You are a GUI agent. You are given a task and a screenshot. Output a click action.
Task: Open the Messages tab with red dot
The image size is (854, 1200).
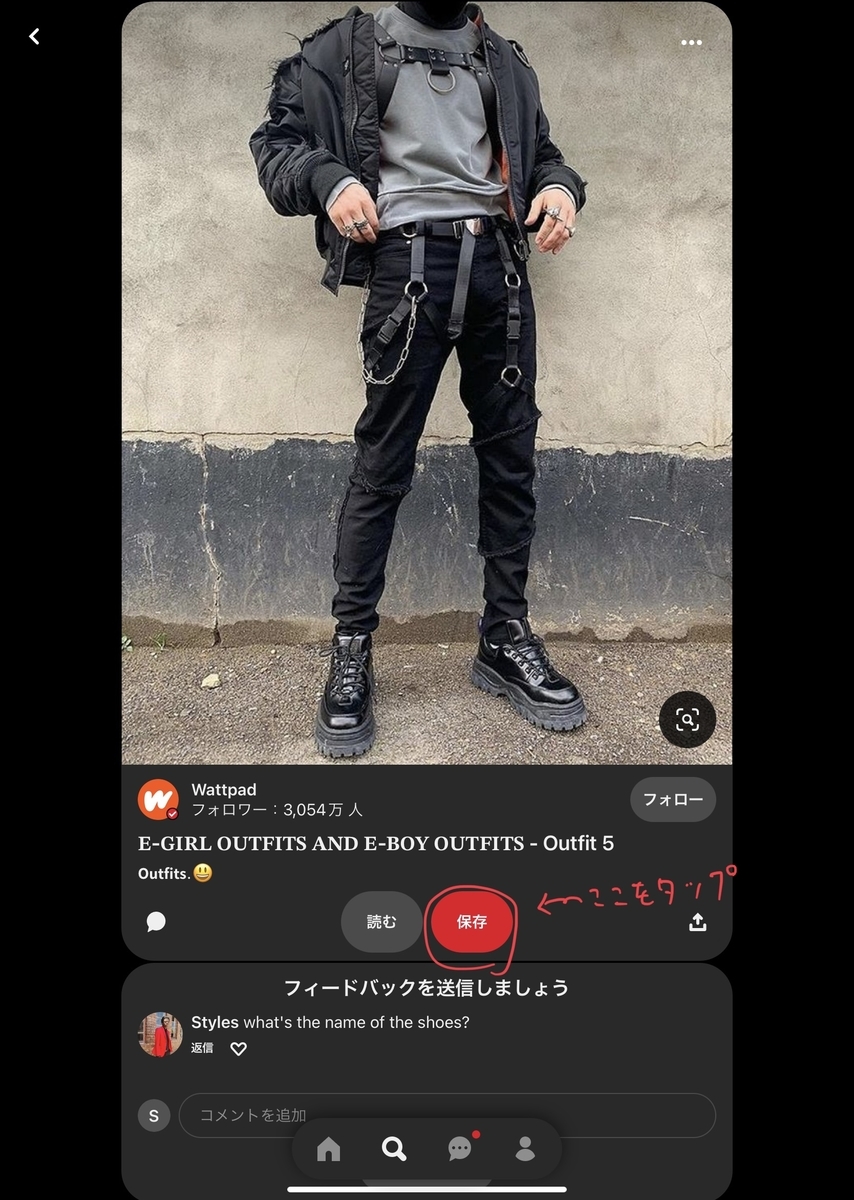460,1149
